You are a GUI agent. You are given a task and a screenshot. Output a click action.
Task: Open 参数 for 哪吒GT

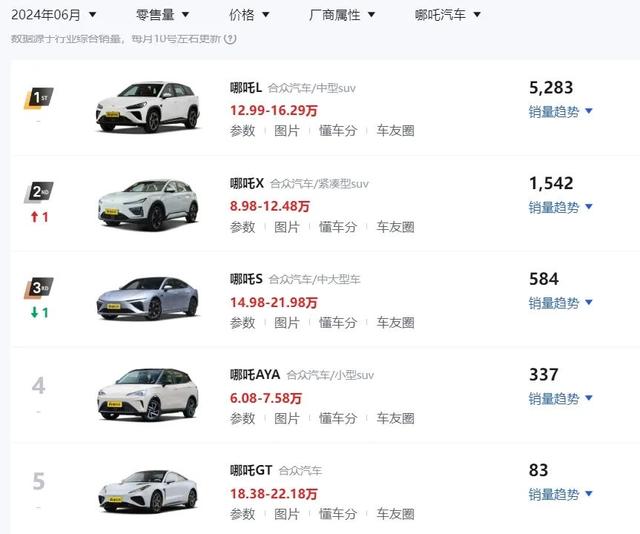pyautogui.click(x=243, y=513)
